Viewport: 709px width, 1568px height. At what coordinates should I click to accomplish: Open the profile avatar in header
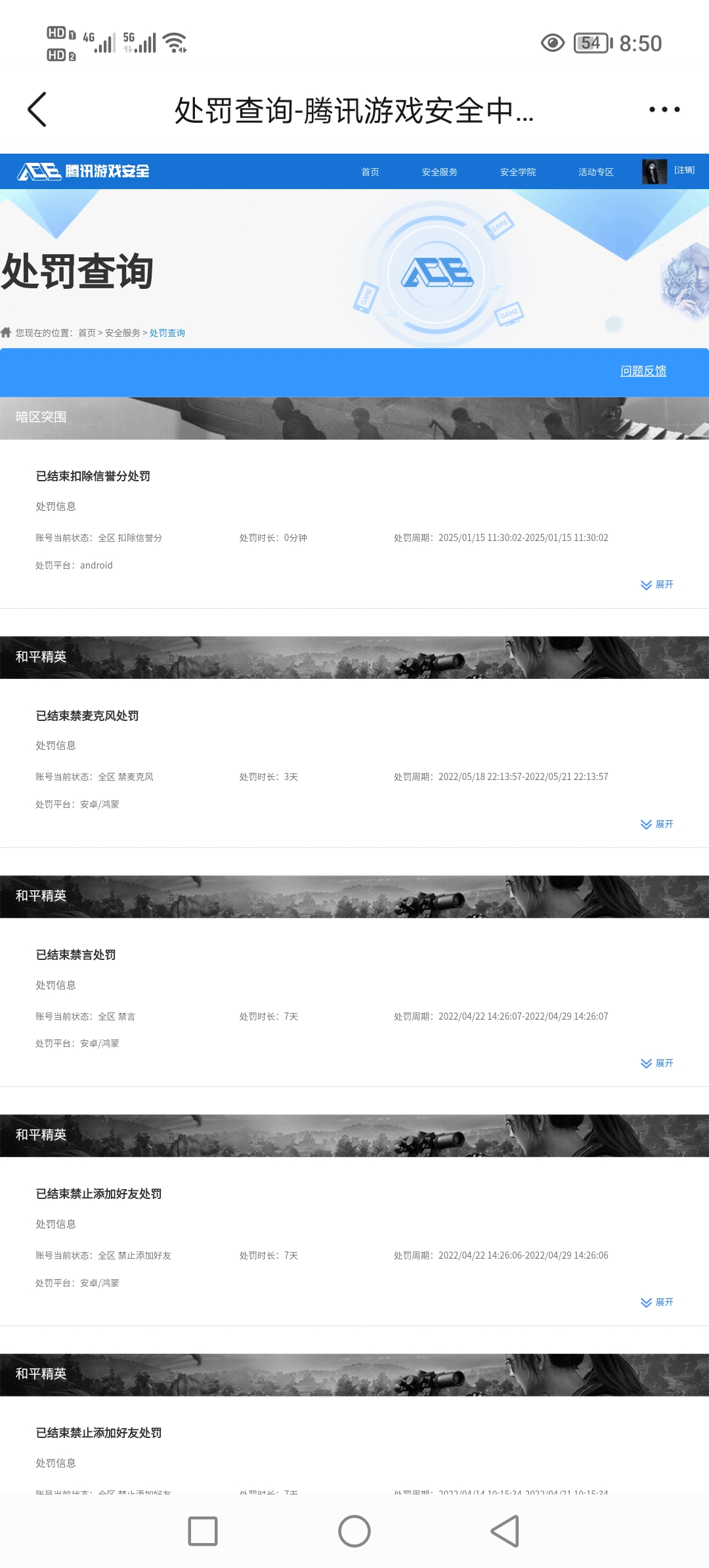654,171
